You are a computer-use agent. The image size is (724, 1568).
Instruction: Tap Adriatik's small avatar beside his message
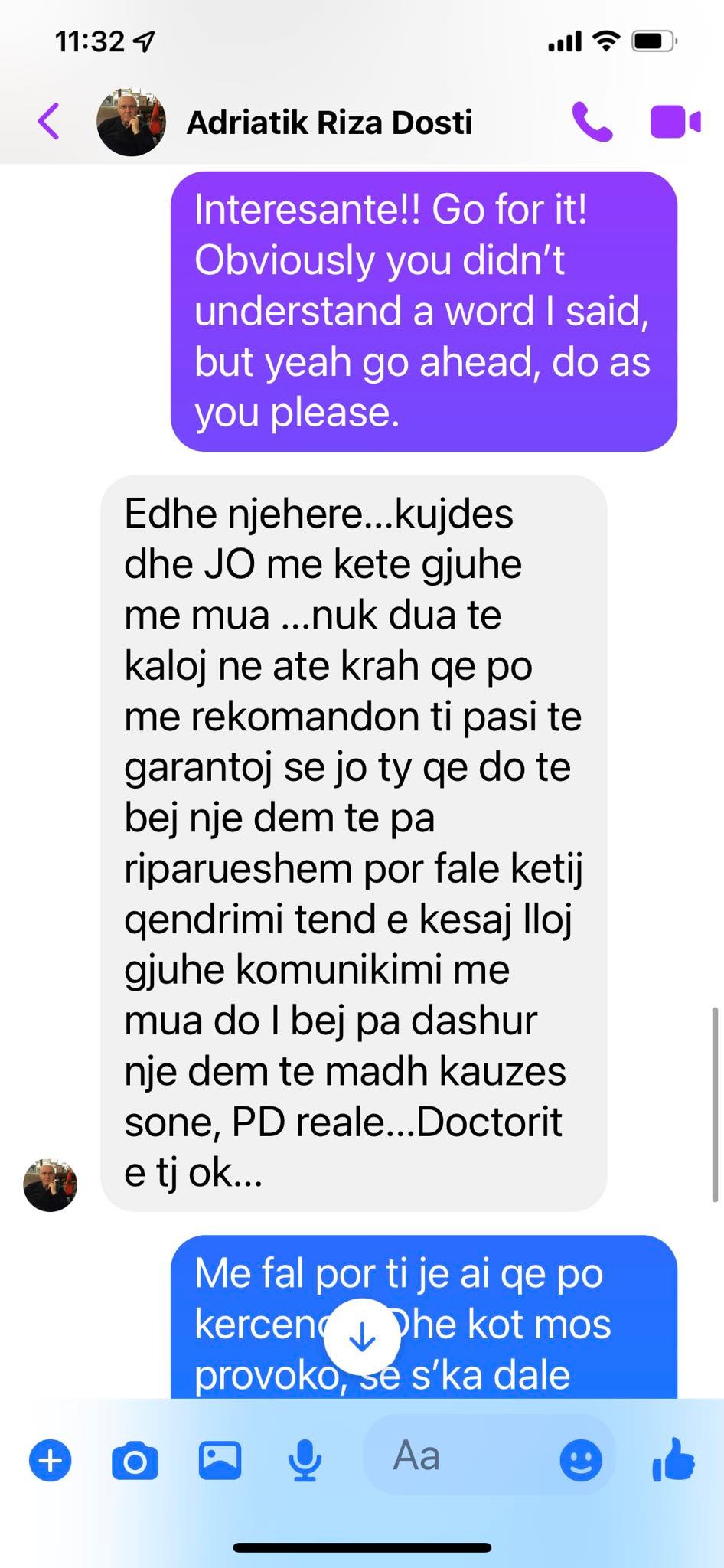51,1184
